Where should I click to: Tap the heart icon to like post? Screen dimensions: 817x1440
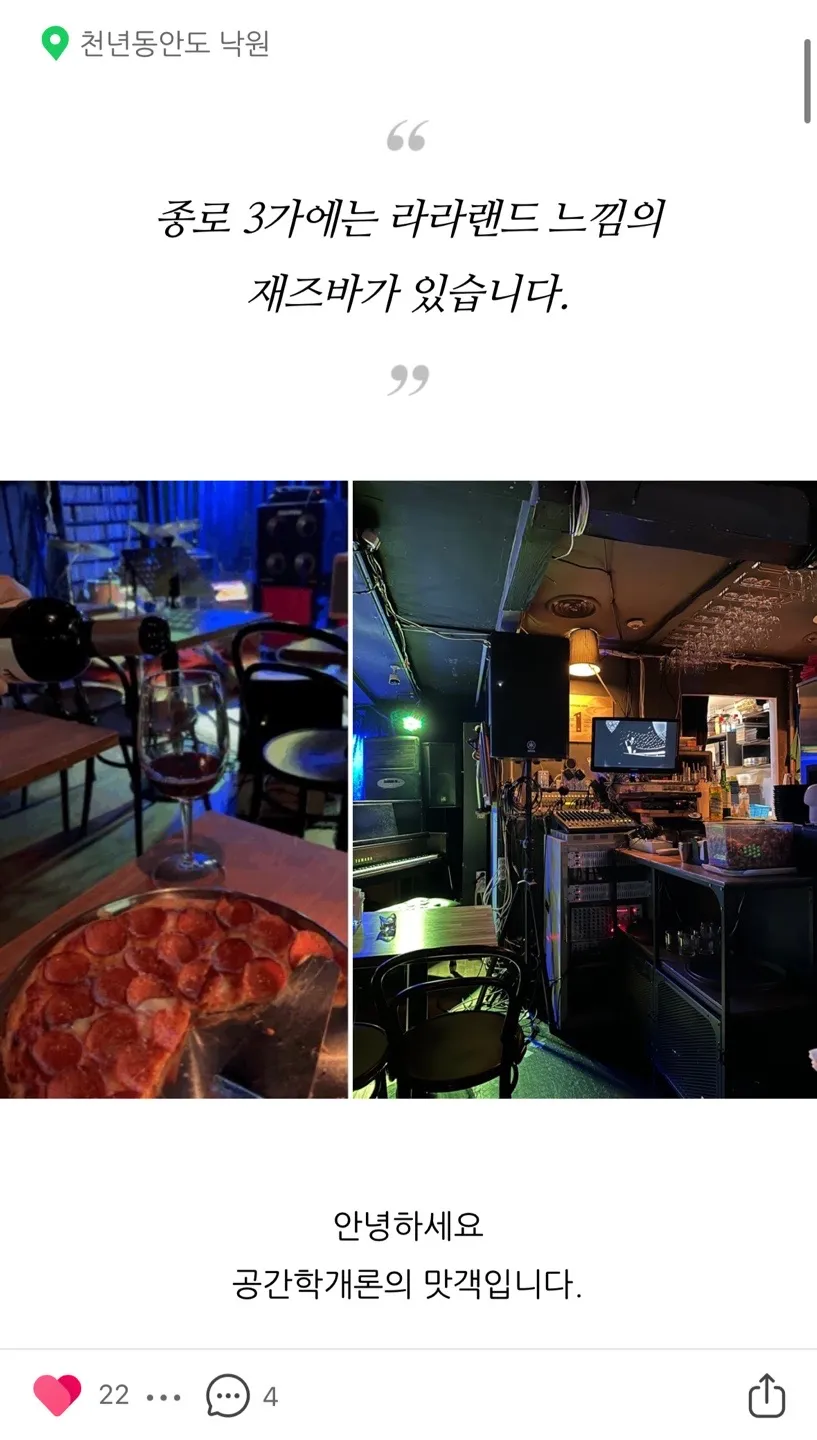(57, 1395)
